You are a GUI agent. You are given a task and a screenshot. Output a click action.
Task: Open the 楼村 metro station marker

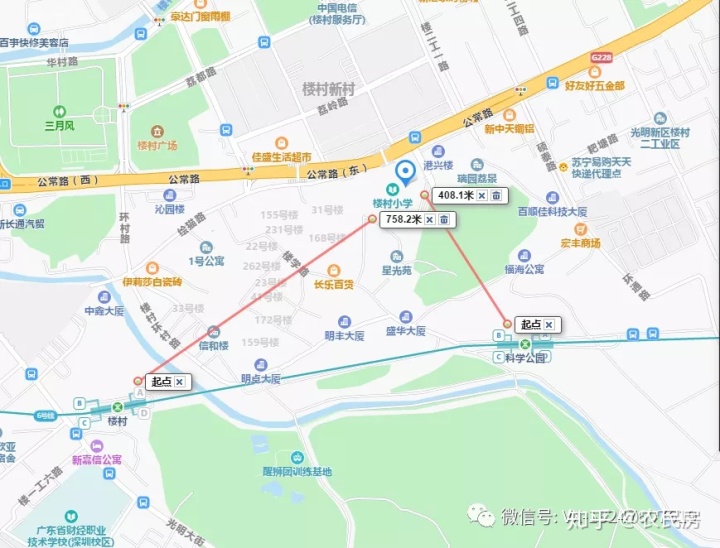pos(118,407)
